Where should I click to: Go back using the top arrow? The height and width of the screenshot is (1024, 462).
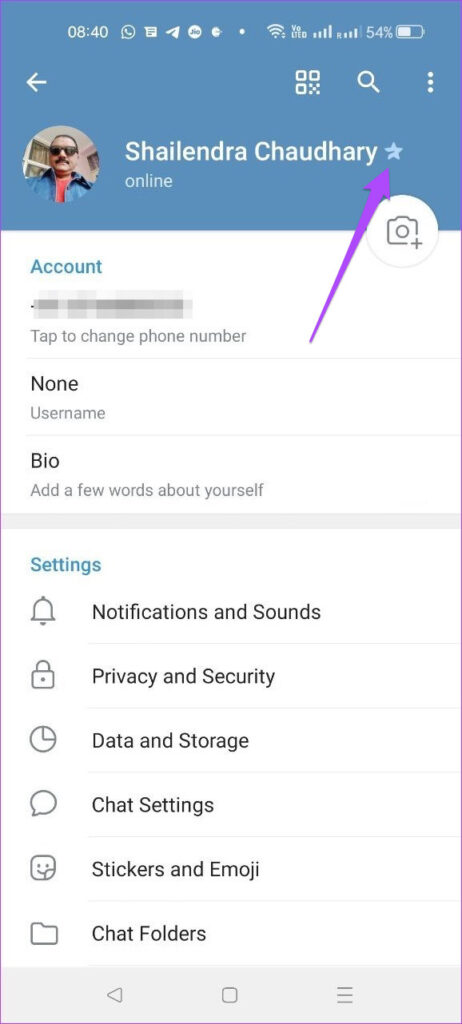37,82
